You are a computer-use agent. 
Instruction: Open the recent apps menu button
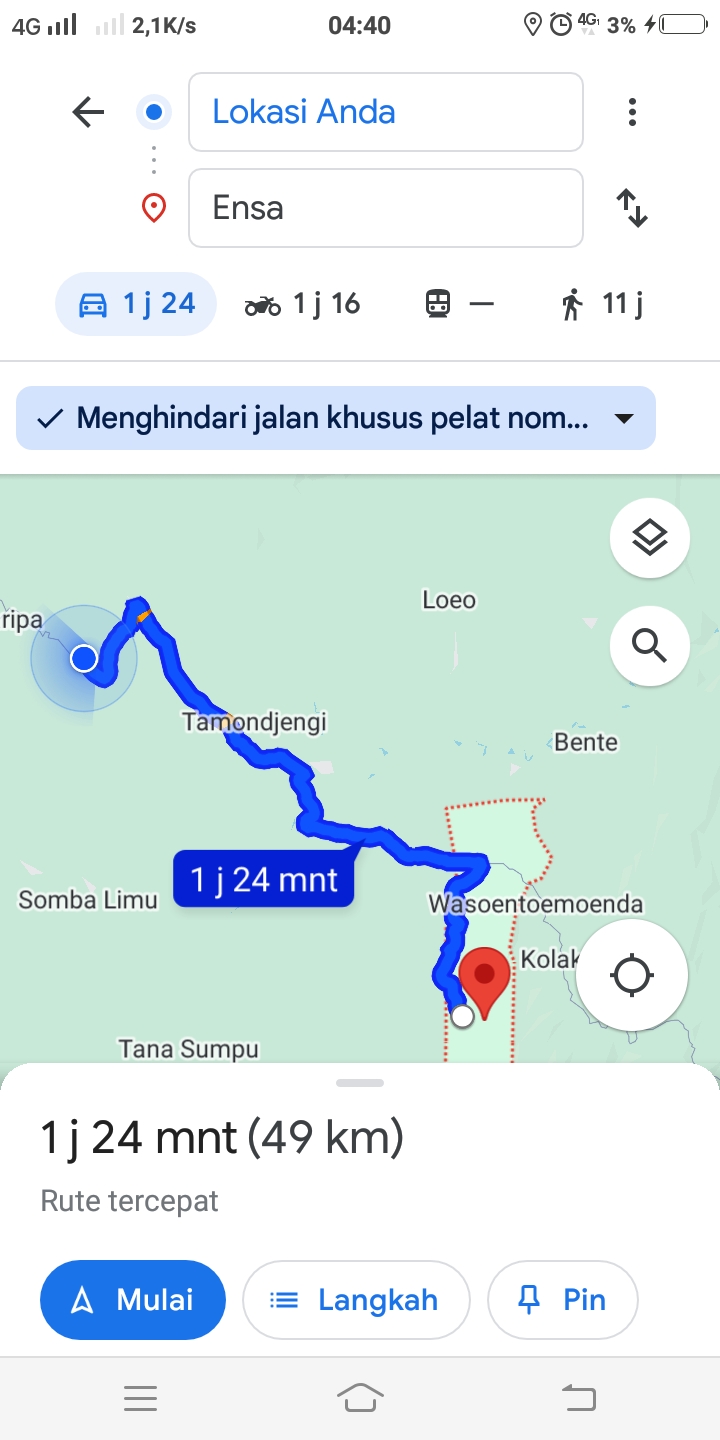coord(140,1398)
